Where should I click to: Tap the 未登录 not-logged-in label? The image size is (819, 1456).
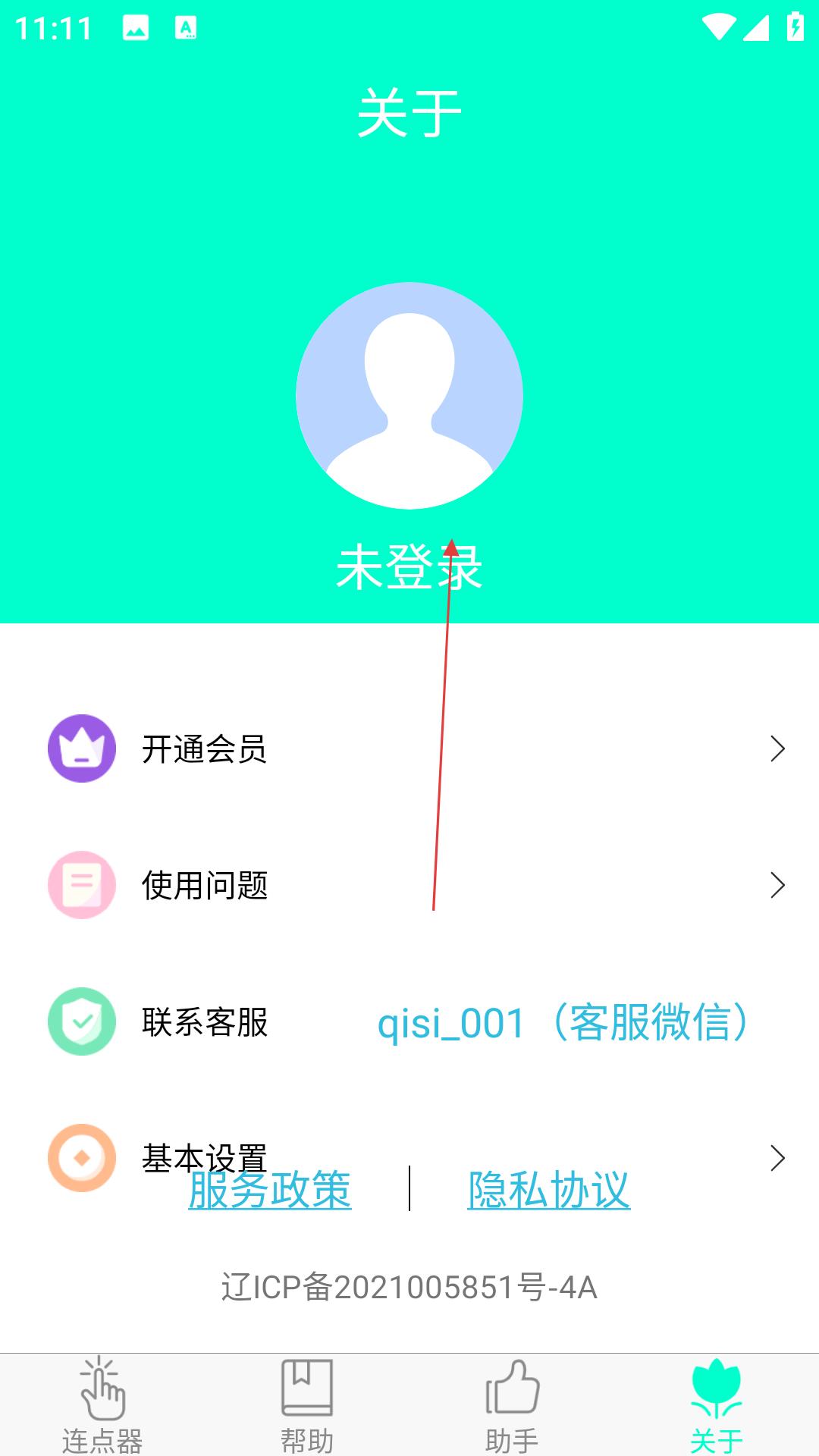click(x=409, y=567)
